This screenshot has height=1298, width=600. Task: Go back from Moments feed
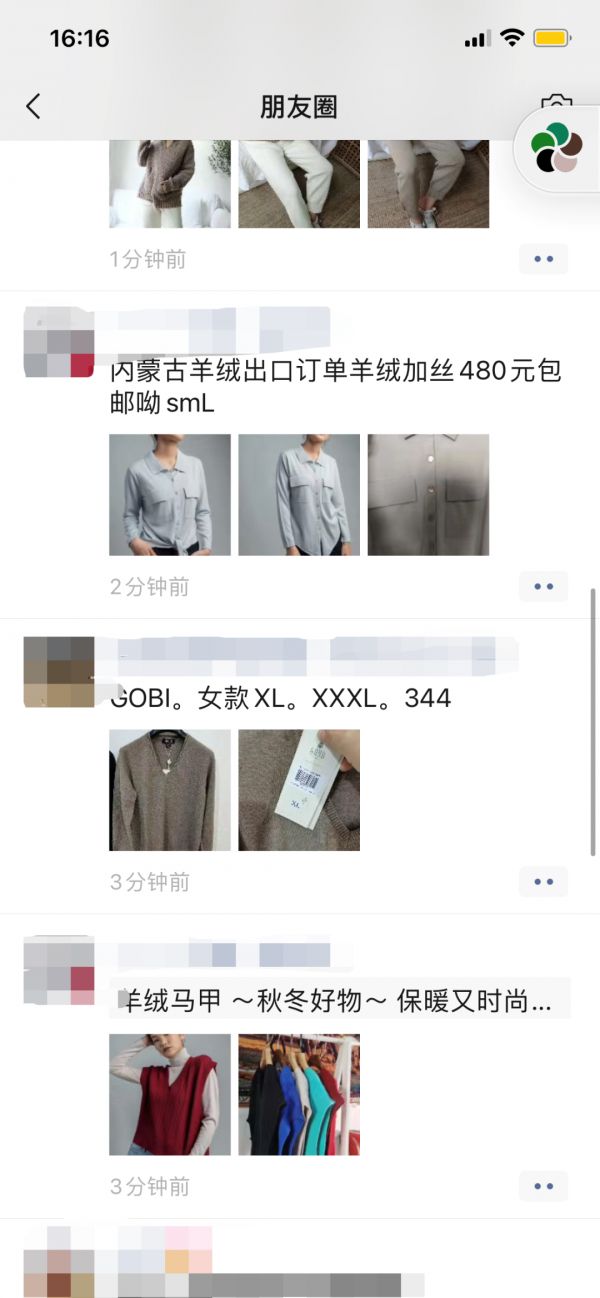tap(33, 107)
